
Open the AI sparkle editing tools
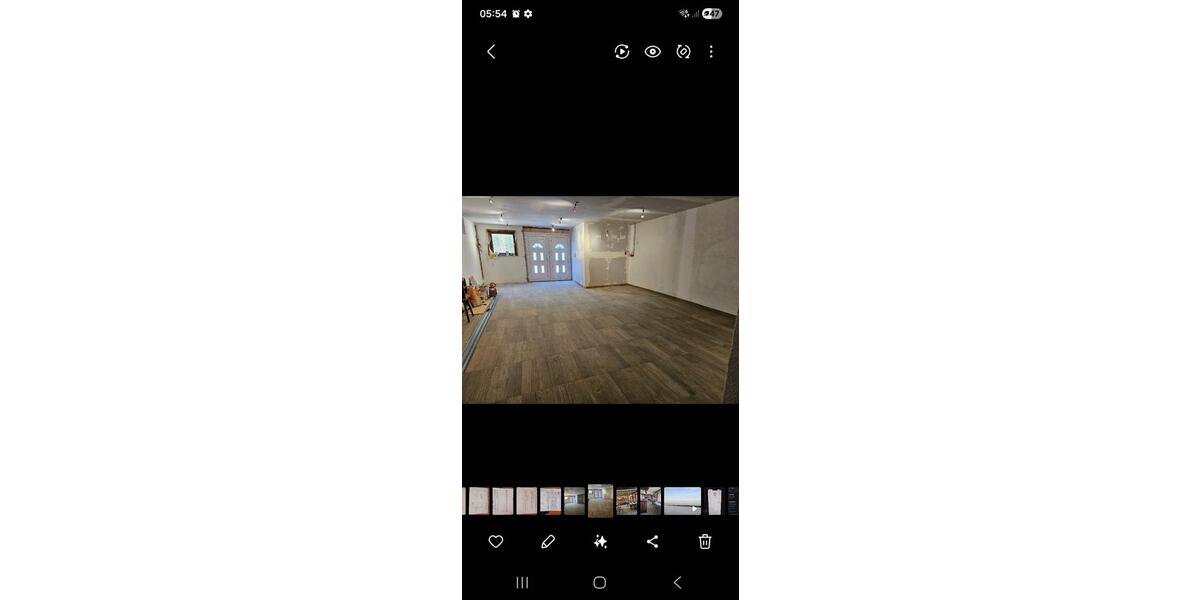tap(600, 541)
